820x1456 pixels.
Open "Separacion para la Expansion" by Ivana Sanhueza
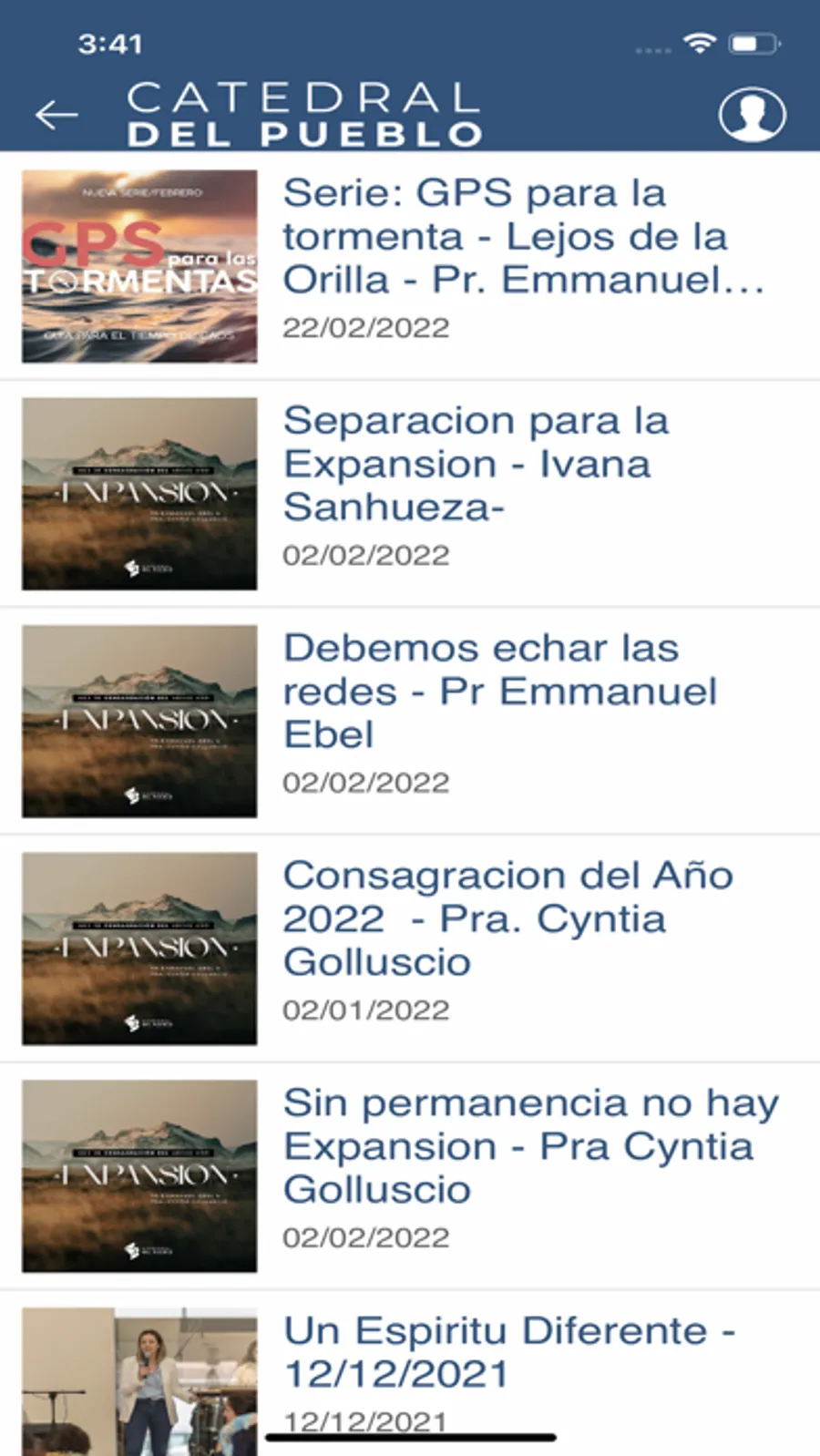click(475, 465)
